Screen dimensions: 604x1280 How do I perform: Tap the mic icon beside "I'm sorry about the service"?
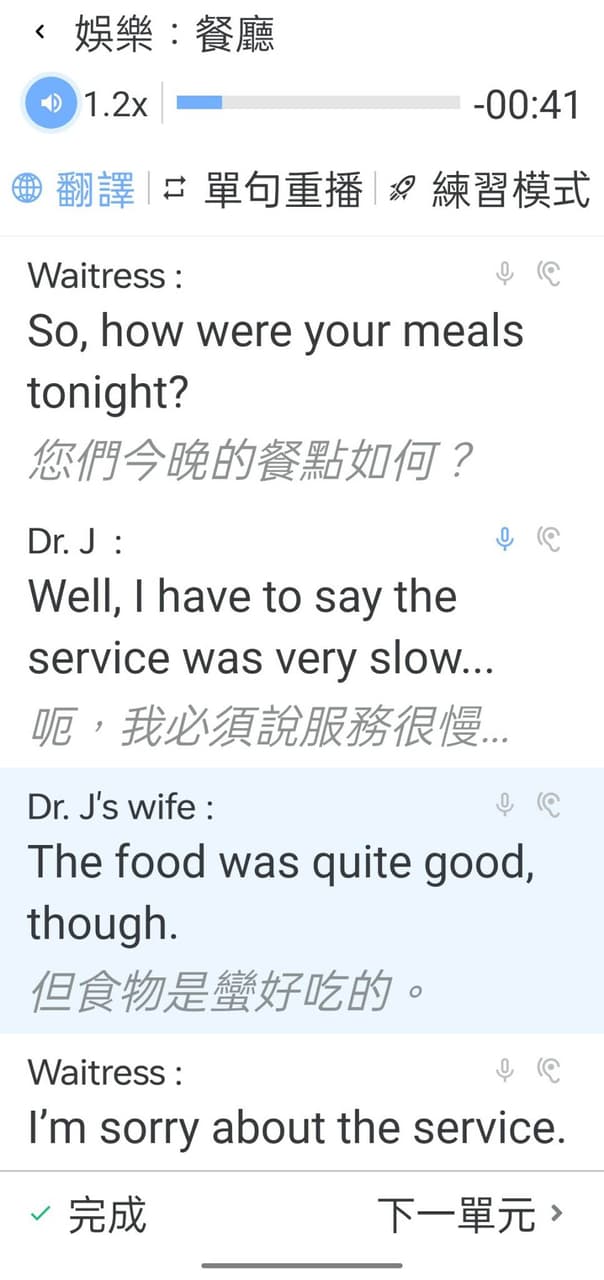(506, 1070)
